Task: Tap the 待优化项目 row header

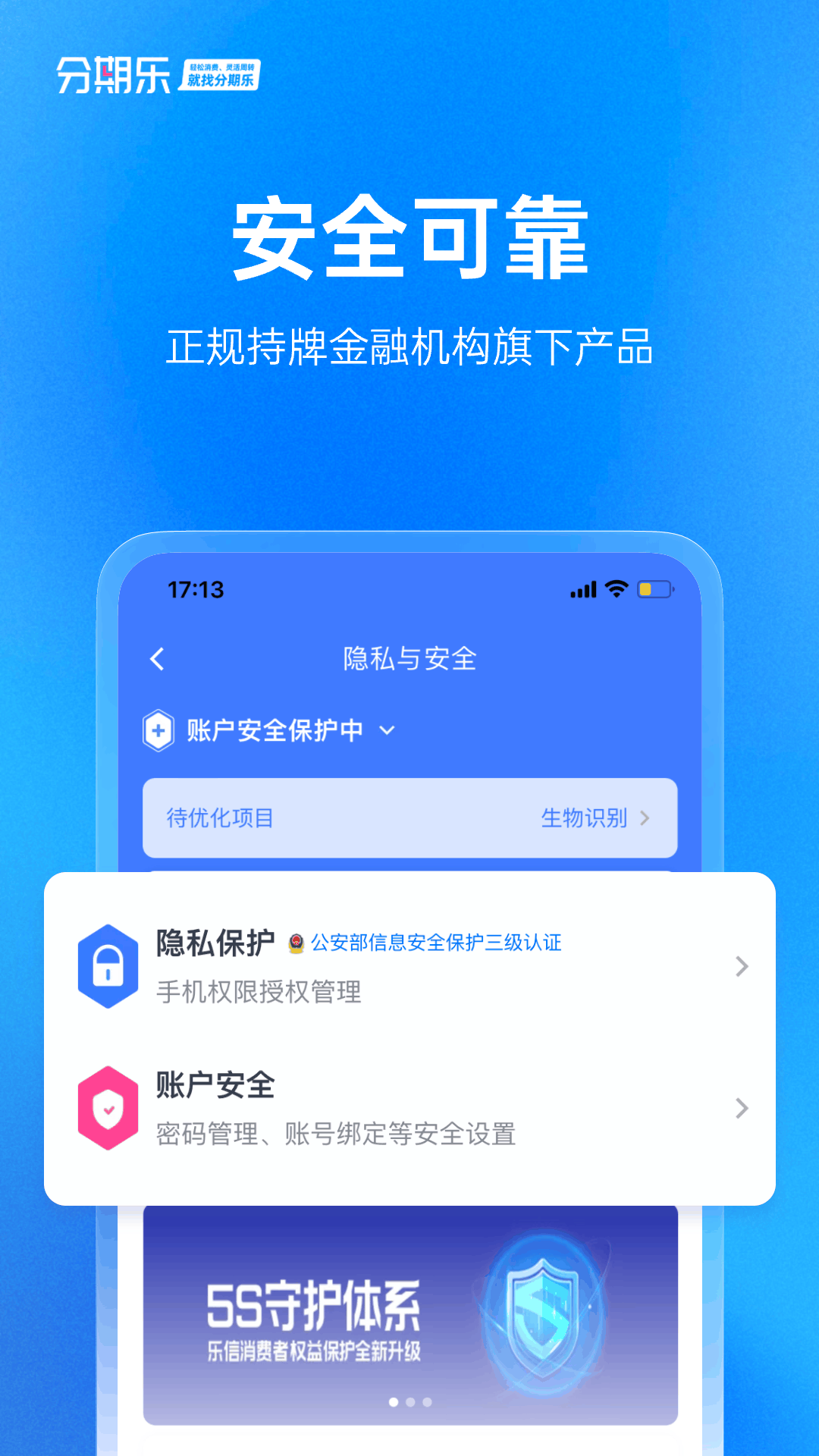Action: pos(220,819)
